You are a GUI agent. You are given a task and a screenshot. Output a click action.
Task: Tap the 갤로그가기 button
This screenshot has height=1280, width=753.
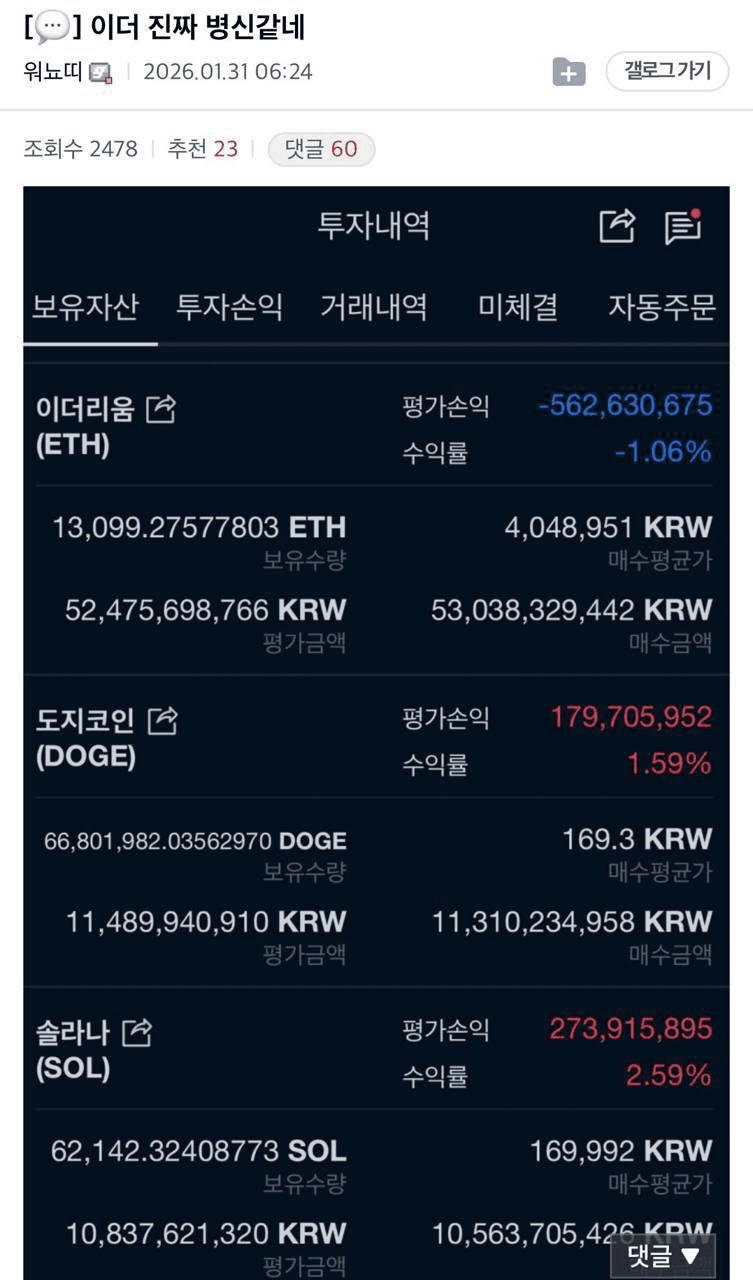tap(667, 71)
